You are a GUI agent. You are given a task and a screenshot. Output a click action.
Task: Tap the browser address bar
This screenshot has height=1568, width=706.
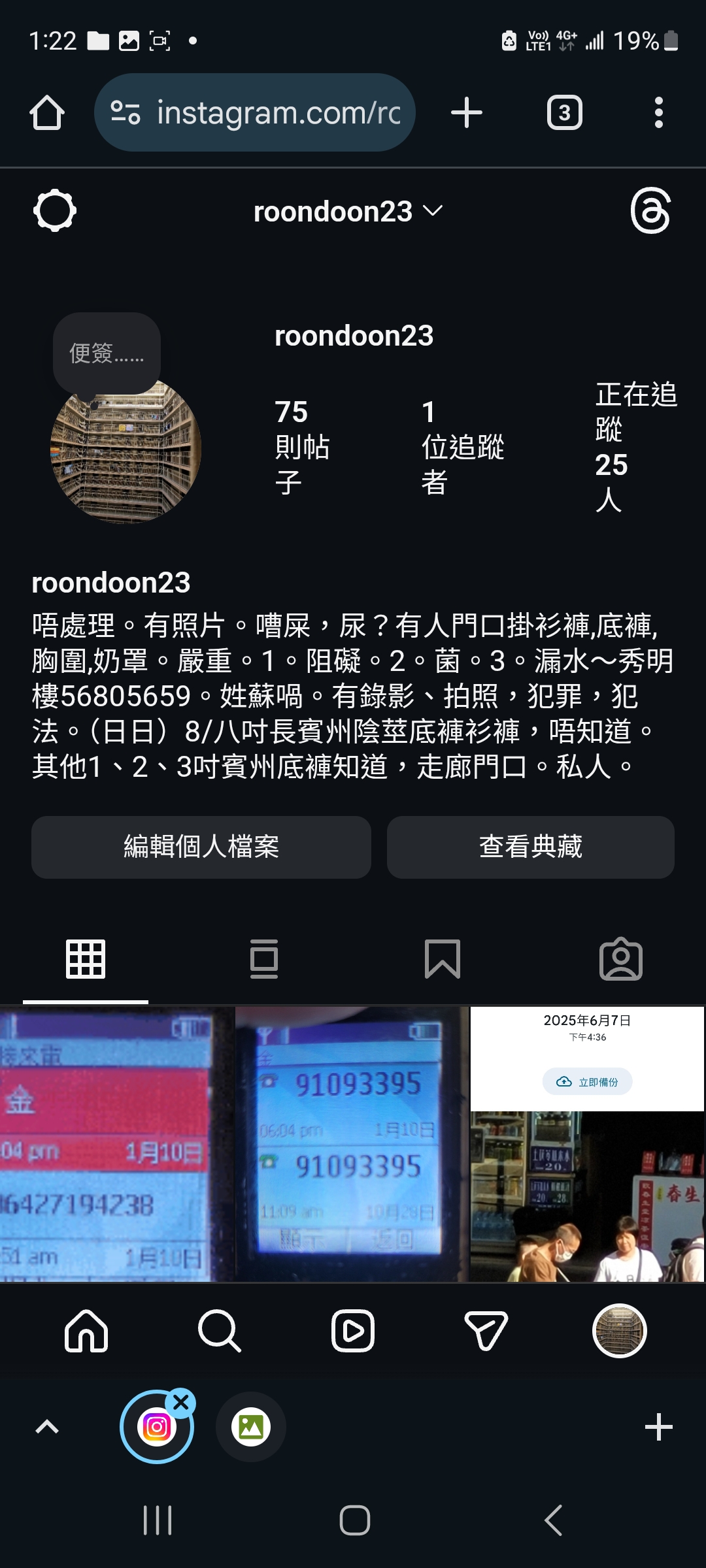tap(255, 112)
